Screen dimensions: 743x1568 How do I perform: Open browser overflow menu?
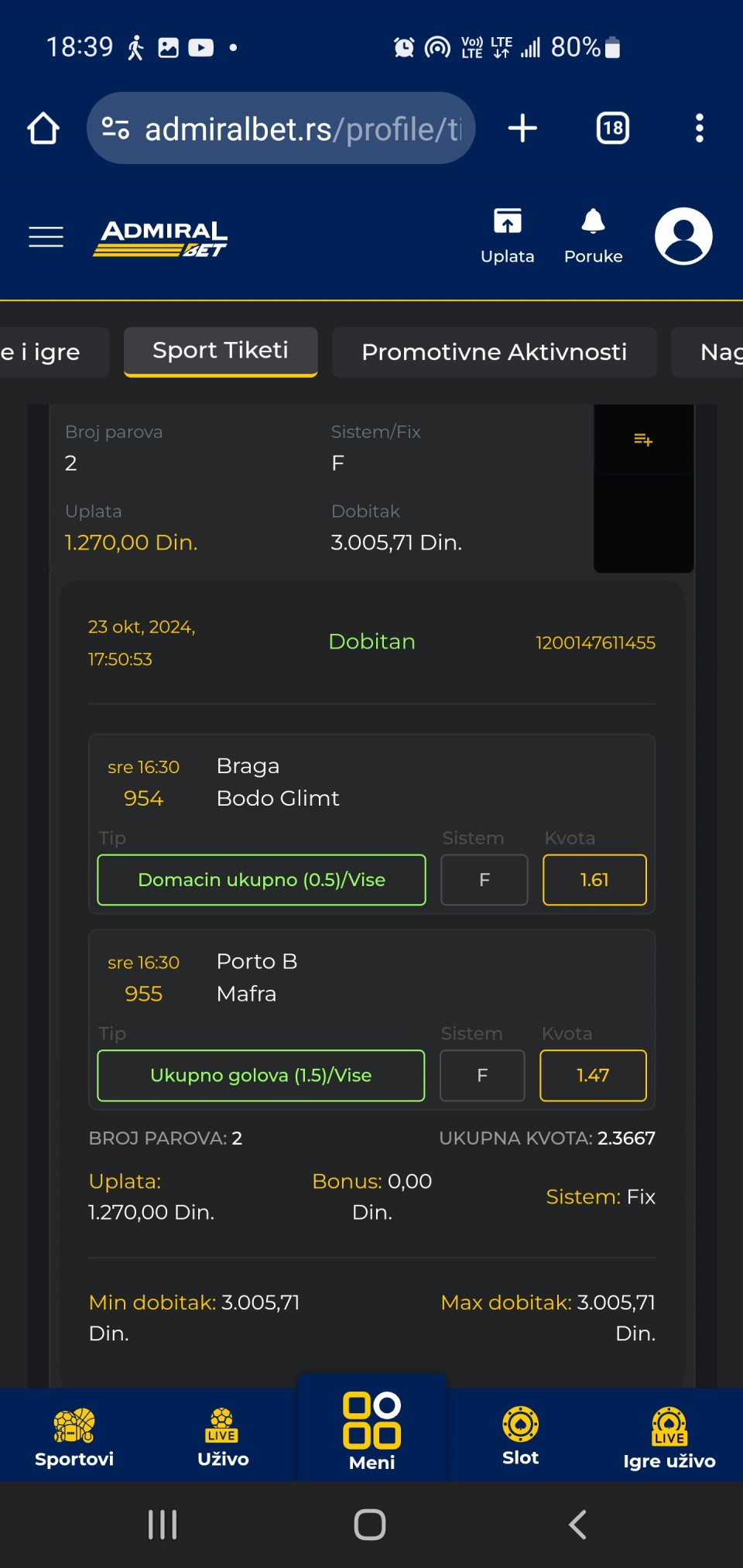click(699, 128)
